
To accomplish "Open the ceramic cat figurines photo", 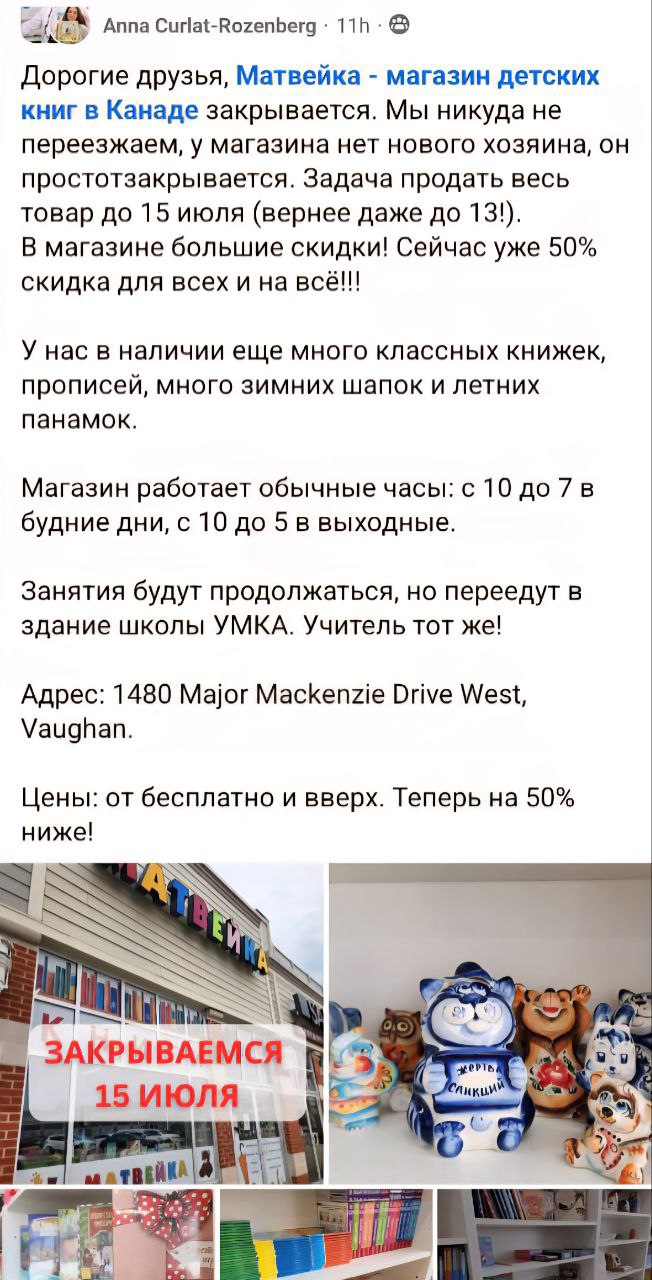I will tap(490, 1023).
